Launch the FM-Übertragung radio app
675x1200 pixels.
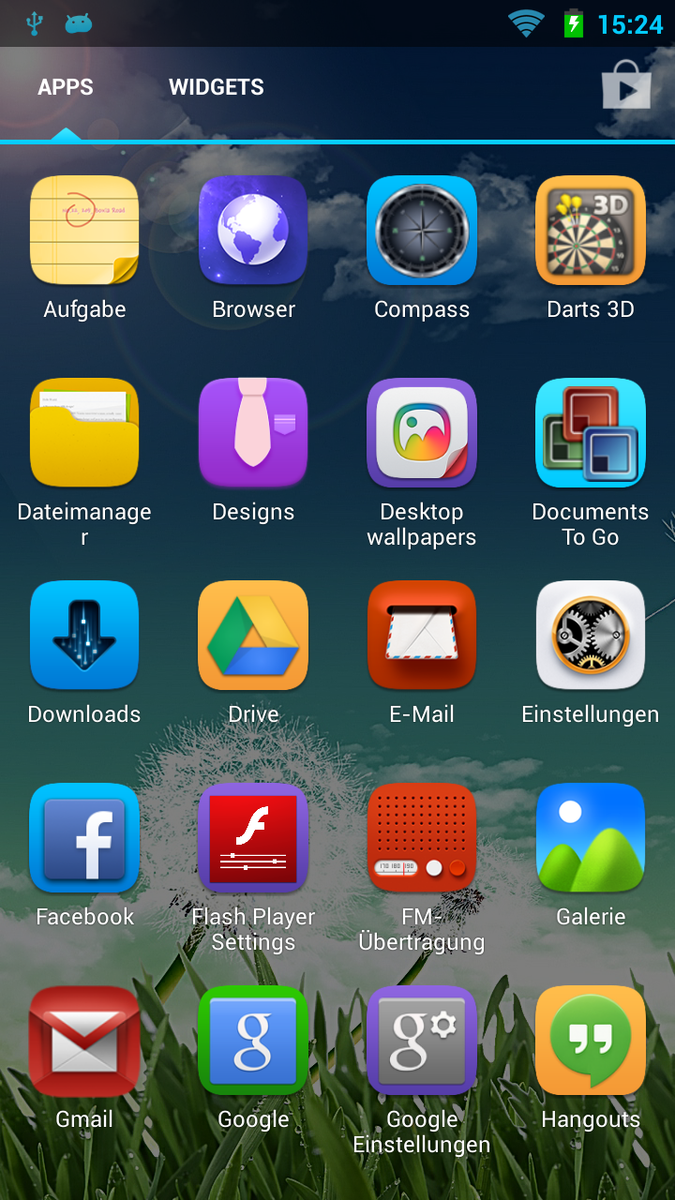pyautogui.click(x=422, y=838)
